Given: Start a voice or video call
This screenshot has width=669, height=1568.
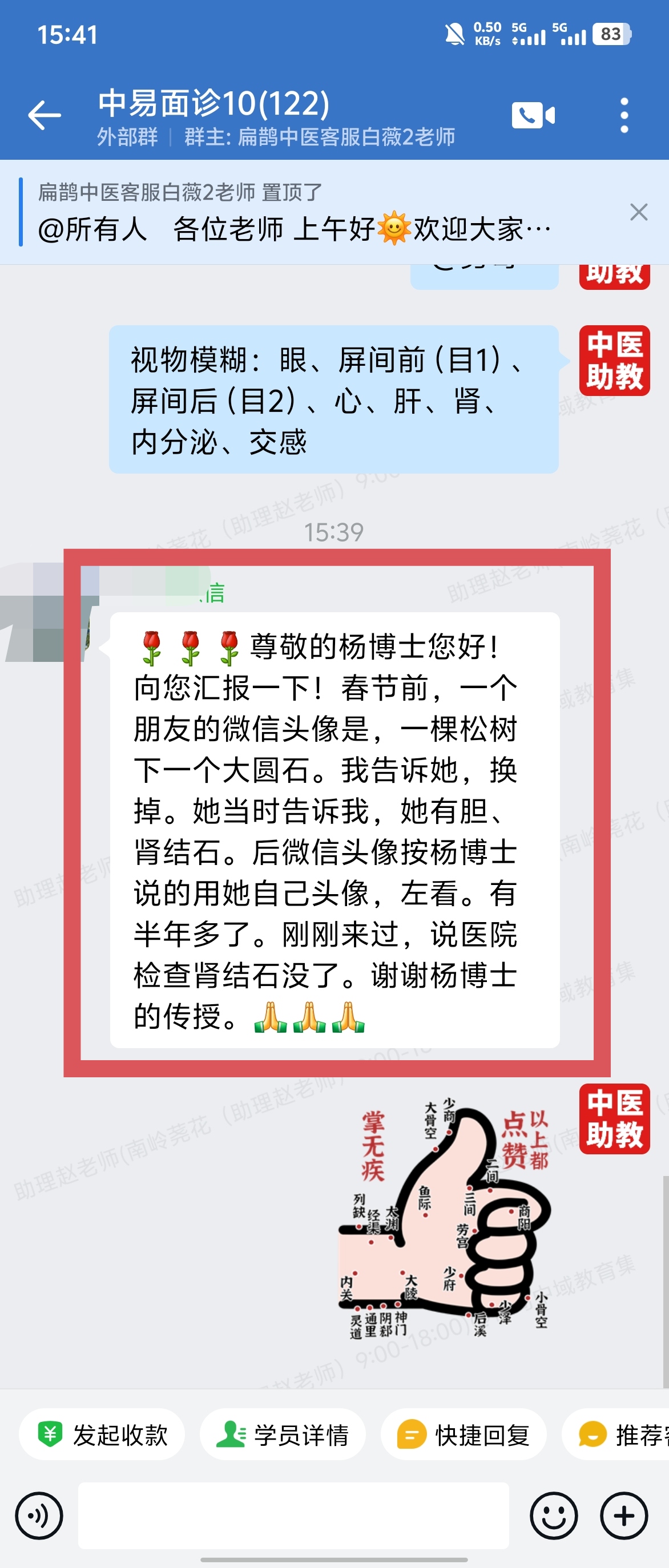Looking at the screenshot, I should point(533,115).
